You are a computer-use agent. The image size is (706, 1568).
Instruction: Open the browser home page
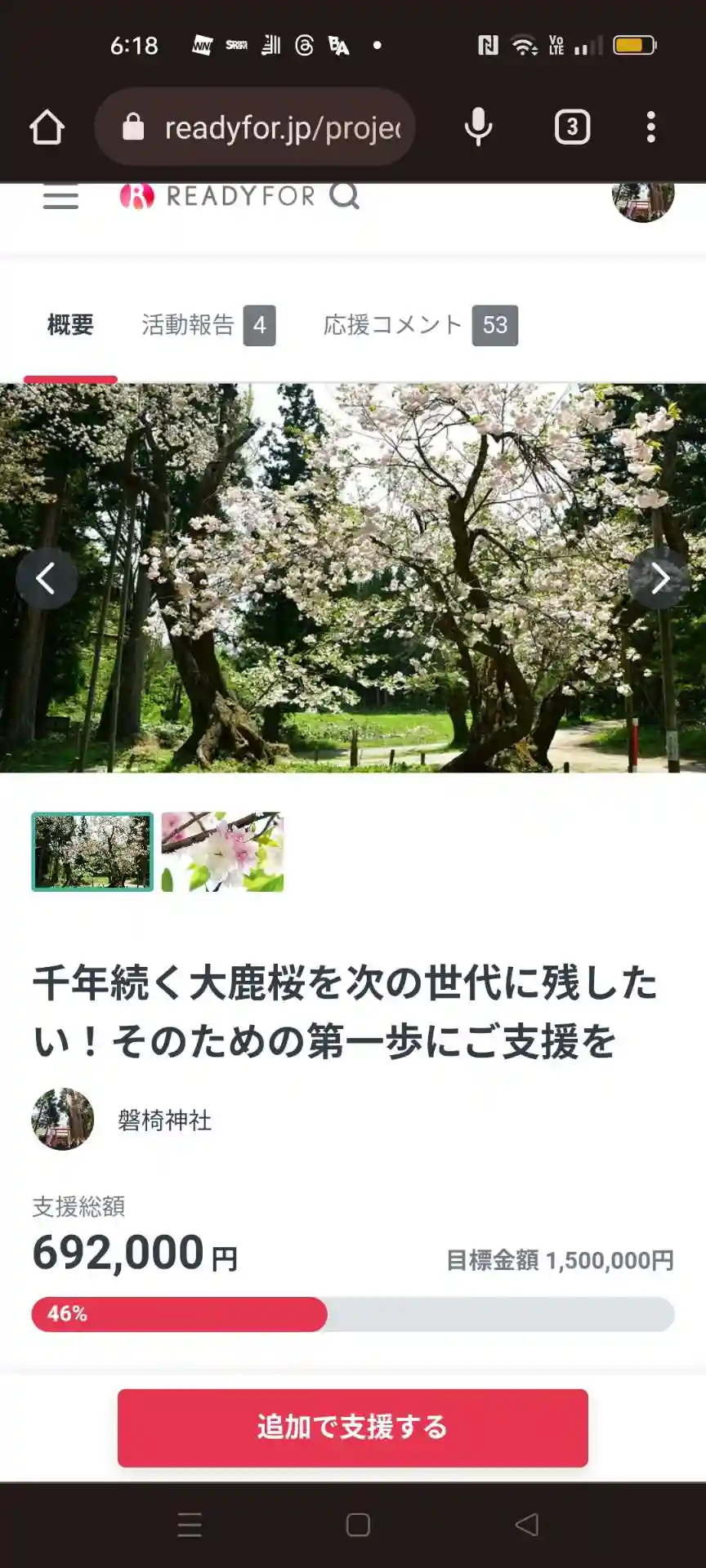point(47,127)
